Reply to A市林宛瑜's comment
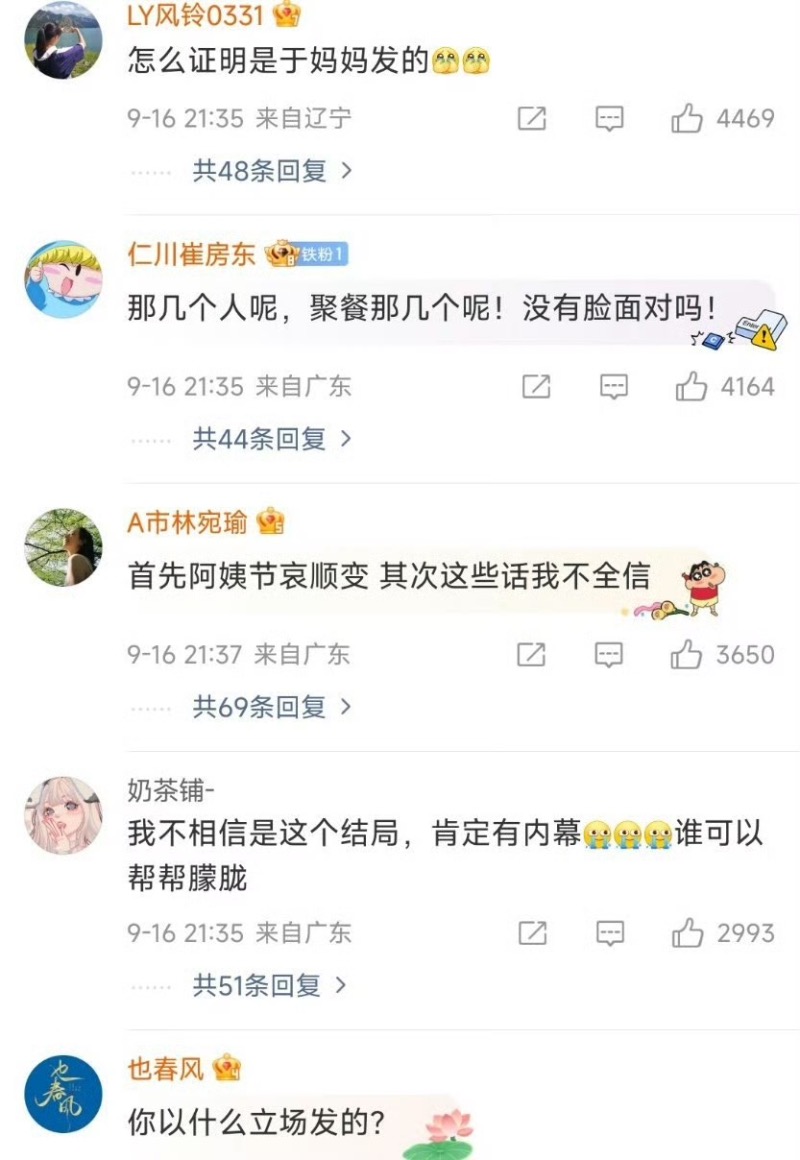Viewport: 800px width, 1160px height. point(610,655)
